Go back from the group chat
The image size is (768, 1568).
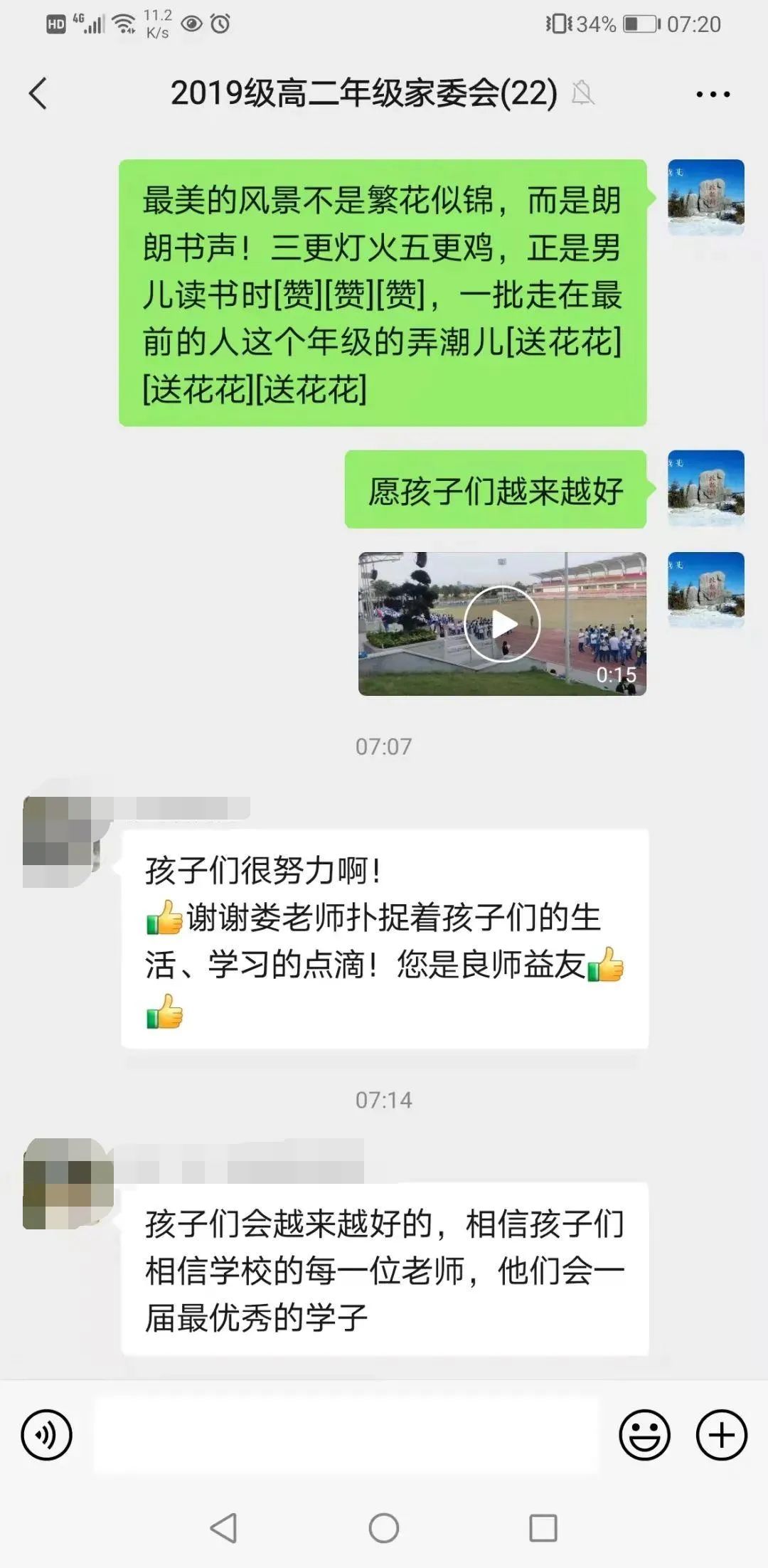point(38,93)
